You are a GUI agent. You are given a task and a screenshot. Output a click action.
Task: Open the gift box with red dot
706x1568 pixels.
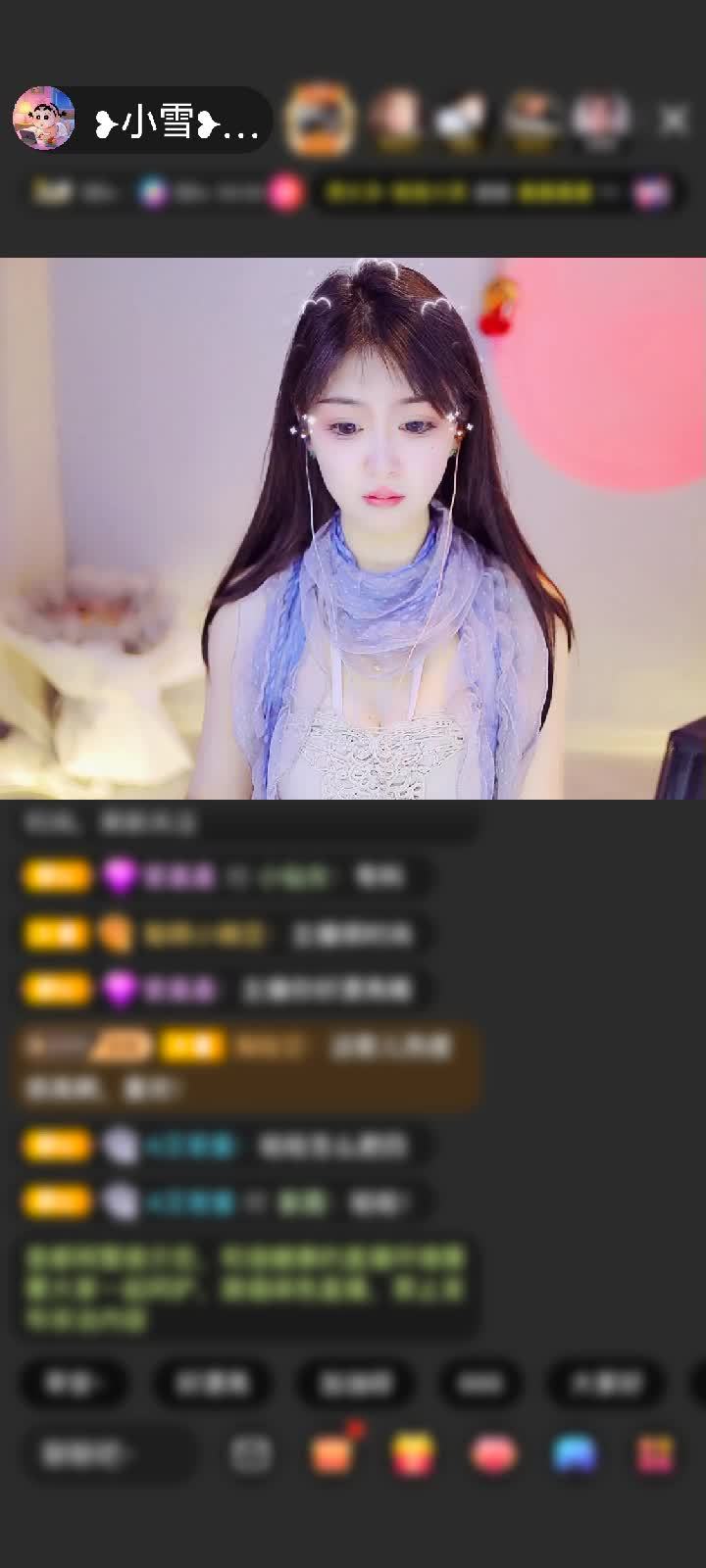[x=333, y=1452]
